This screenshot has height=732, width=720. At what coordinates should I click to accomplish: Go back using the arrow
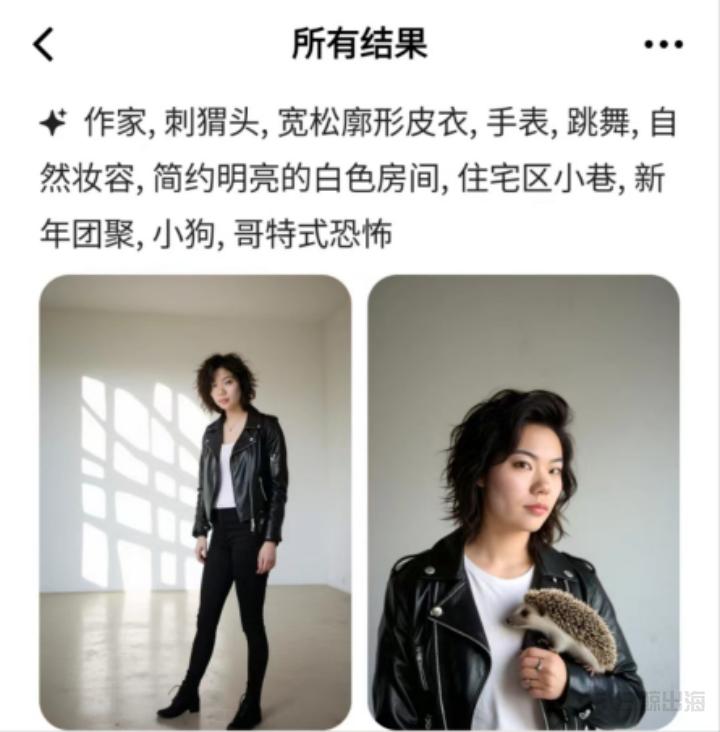(43, 44)
